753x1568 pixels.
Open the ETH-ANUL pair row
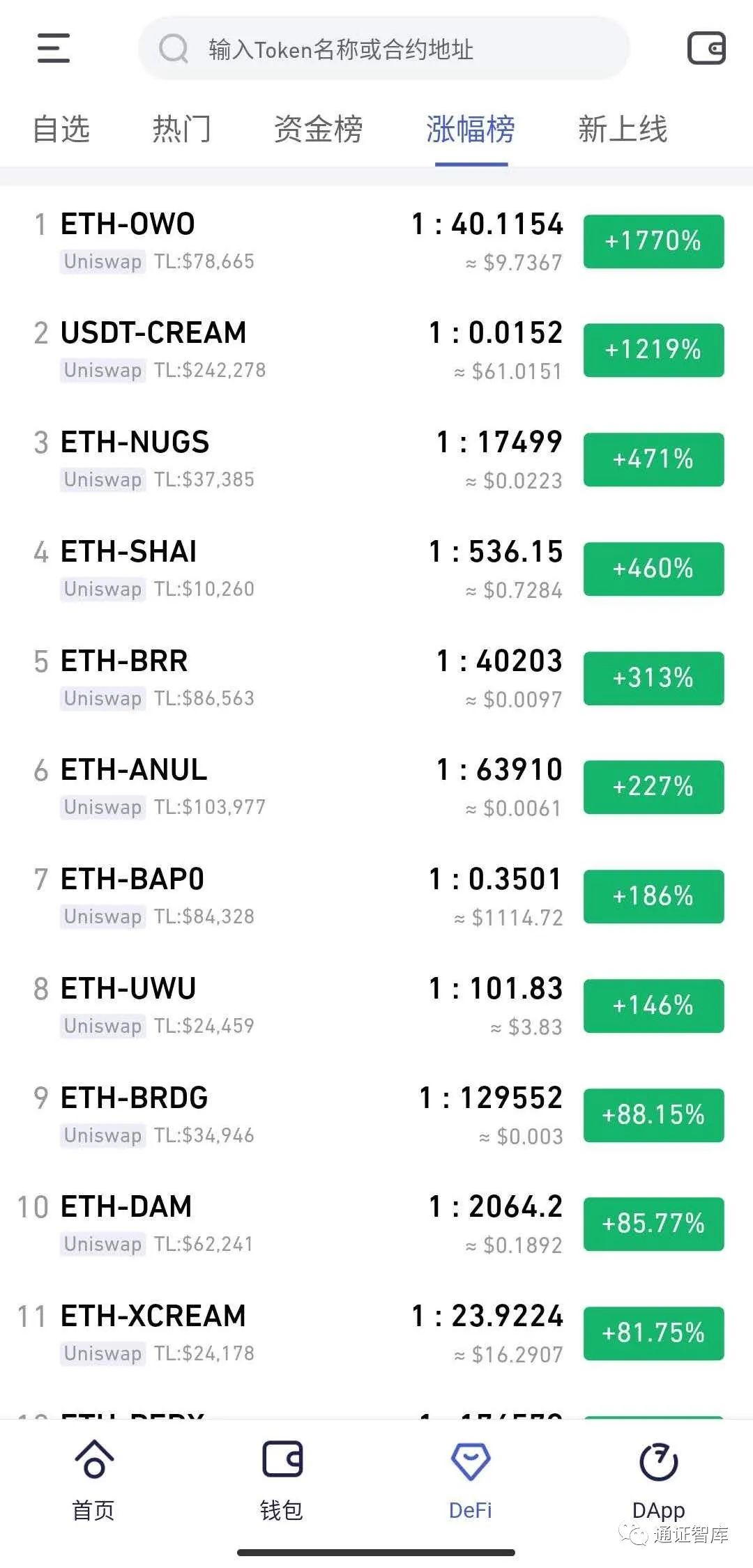click(279, 787)
